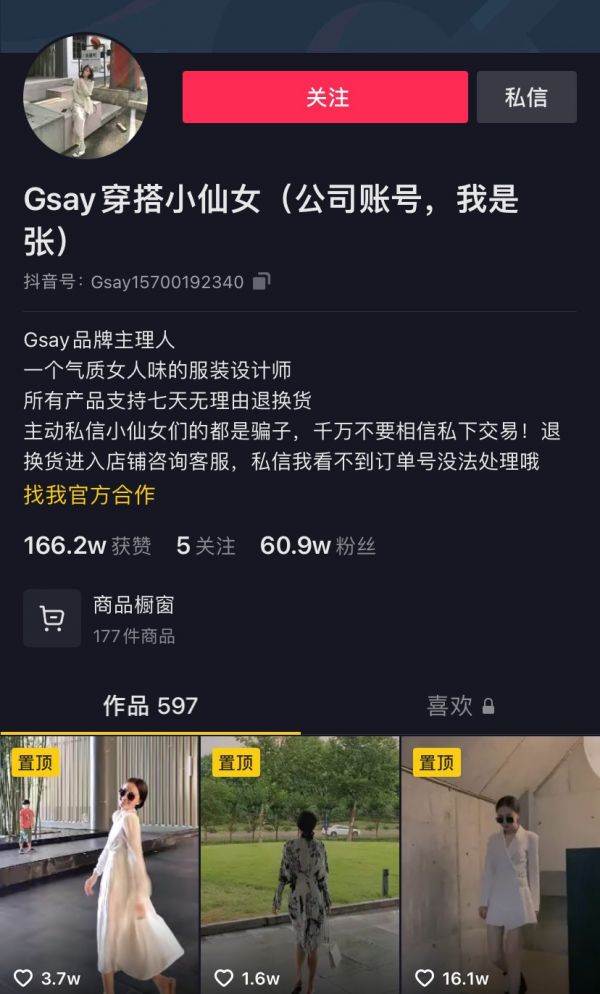
Task: Switch to the locked 喜欢 tab
Action: click(x=459, y=706)
